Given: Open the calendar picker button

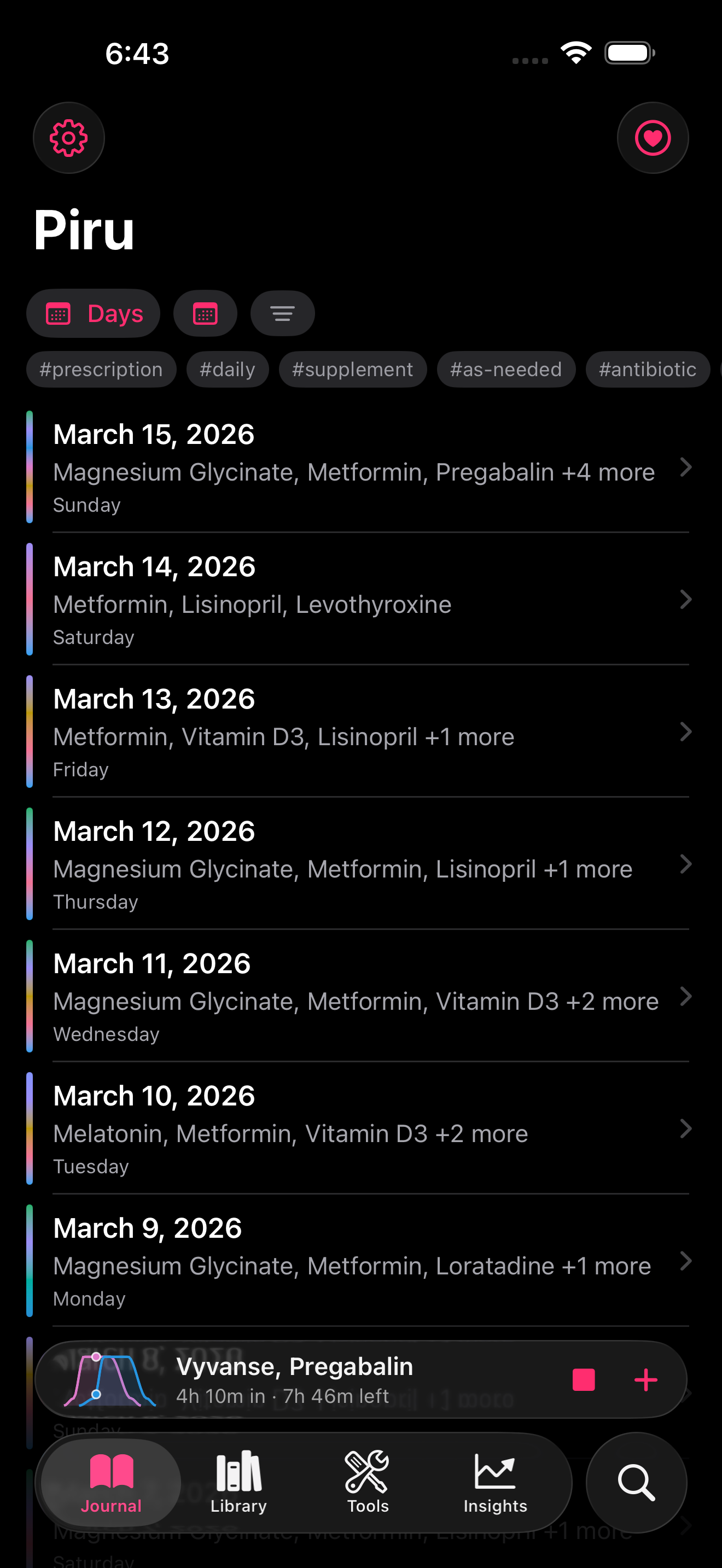Looking at the screenshot, I should (x=205, y=313).
